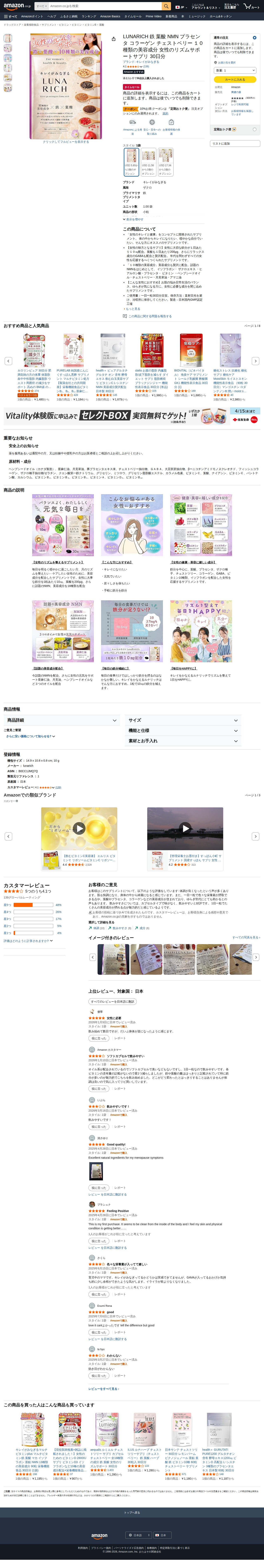Image resolution: width=264 pixels, height=1568 pixels.
Task: Tap トップへ戻る at page bottom
Action: pyautogui.click(x=132, y=1512)
